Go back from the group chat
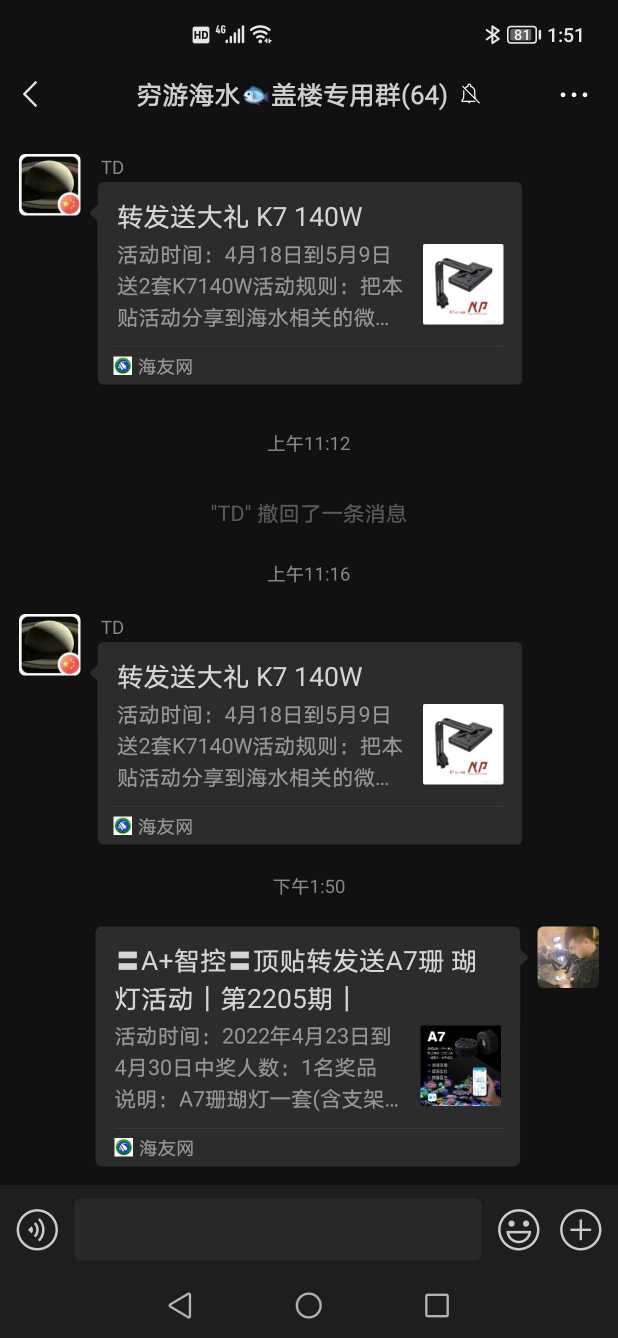Viewport: 618px width, 1338px height. (x=30, y=95)
